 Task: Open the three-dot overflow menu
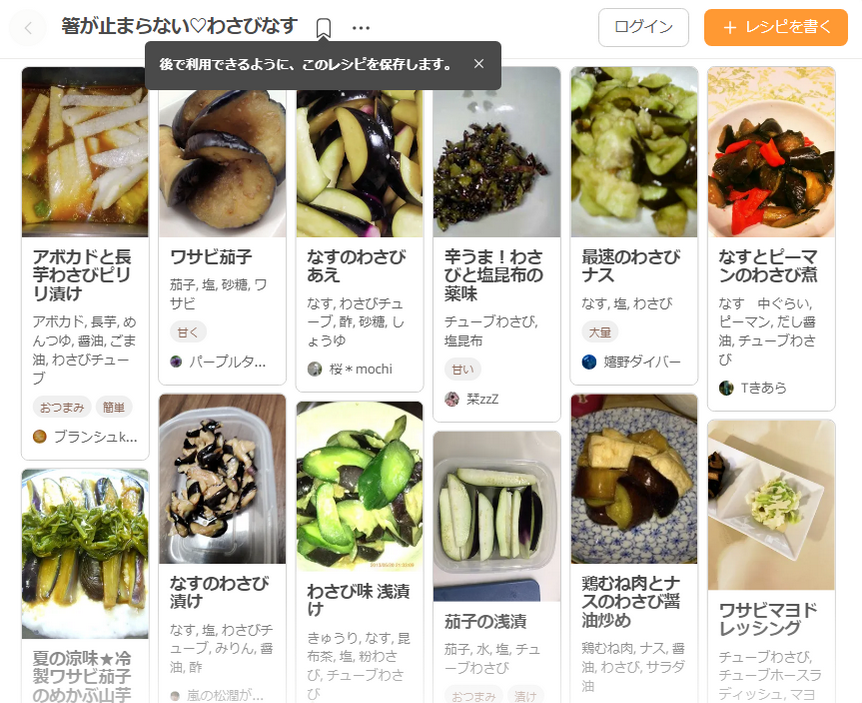(x=361, y=28)
